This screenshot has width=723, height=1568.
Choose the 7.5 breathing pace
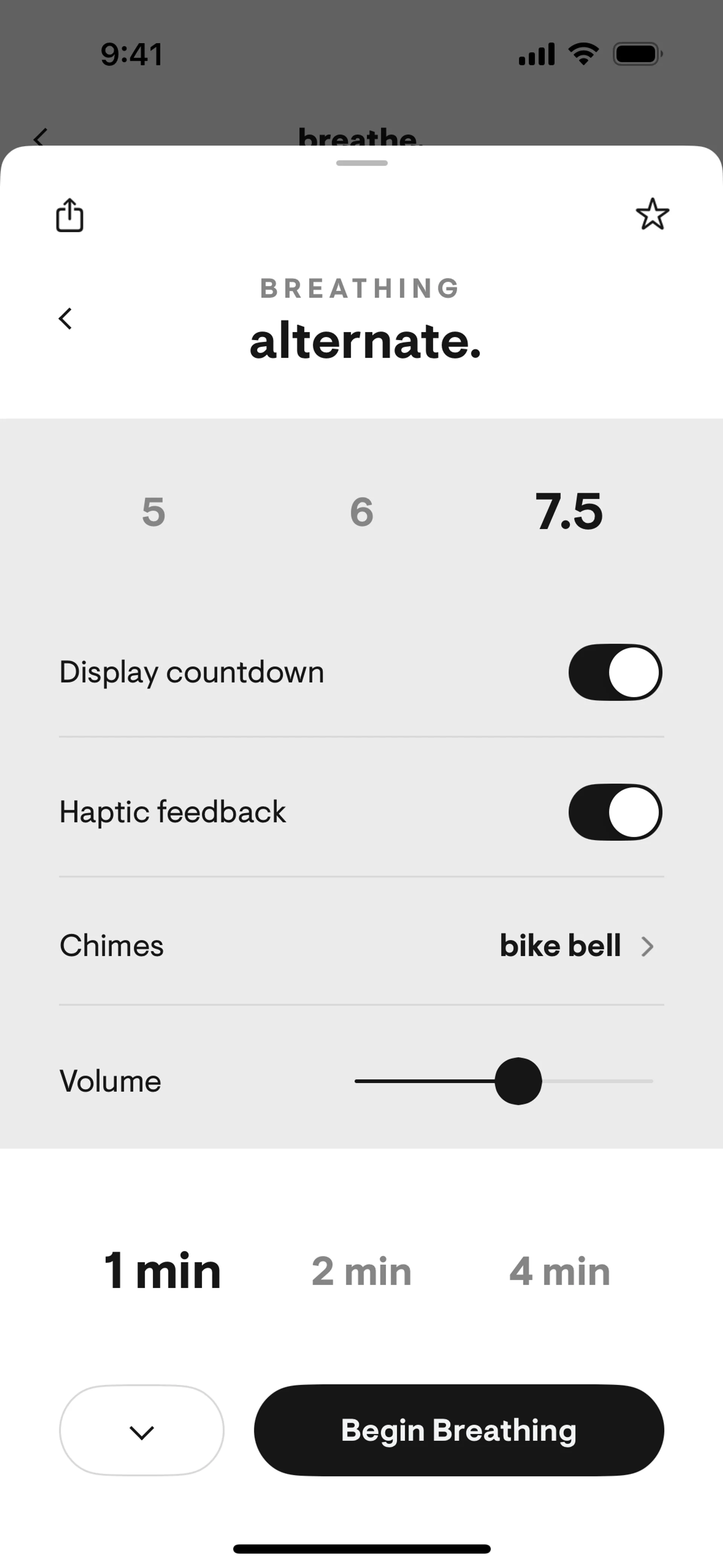click(569, 511)
